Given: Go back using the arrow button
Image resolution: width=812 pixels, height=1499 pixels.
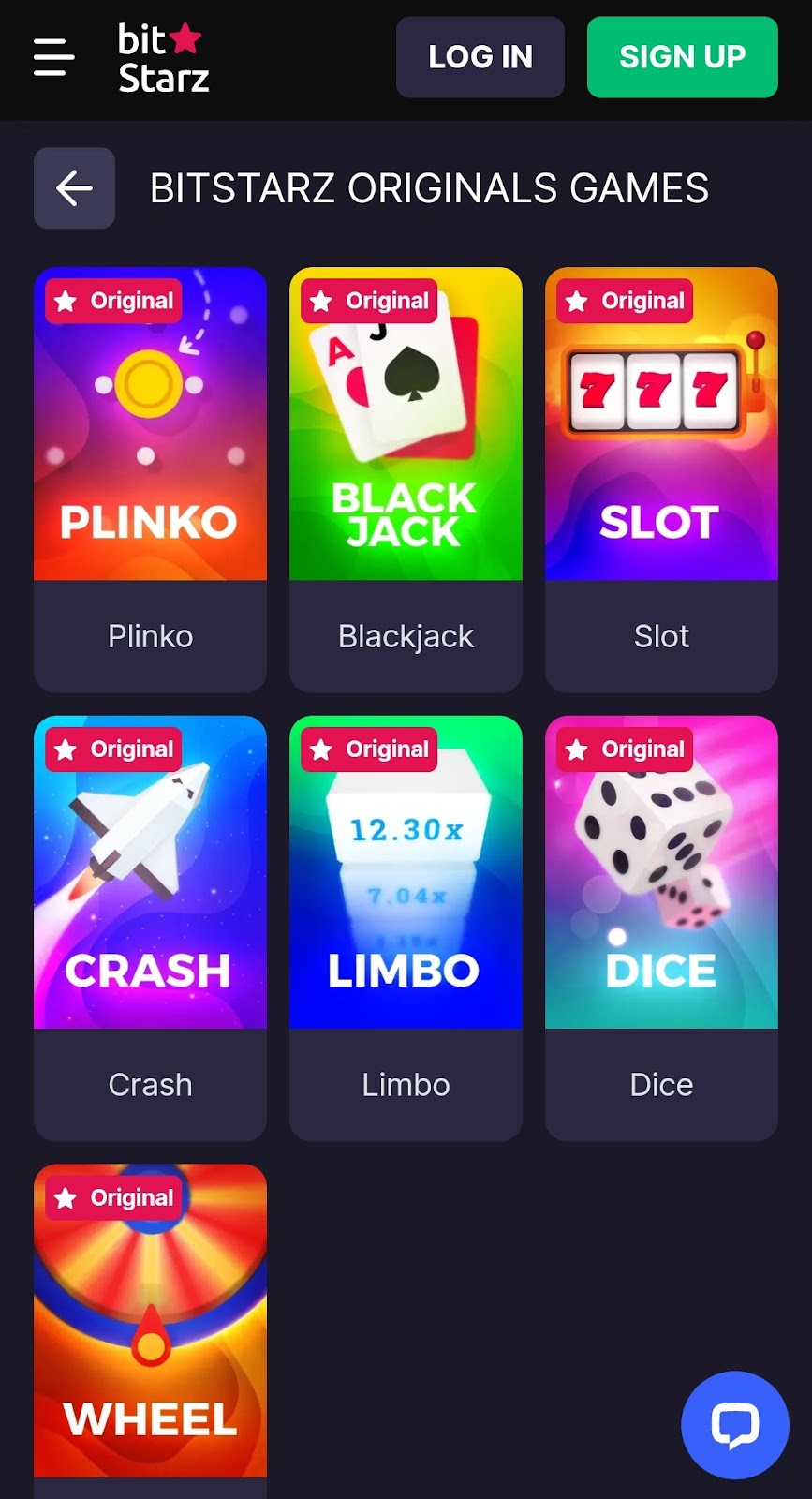Looking at the screenshot, I should coord(74,188).
